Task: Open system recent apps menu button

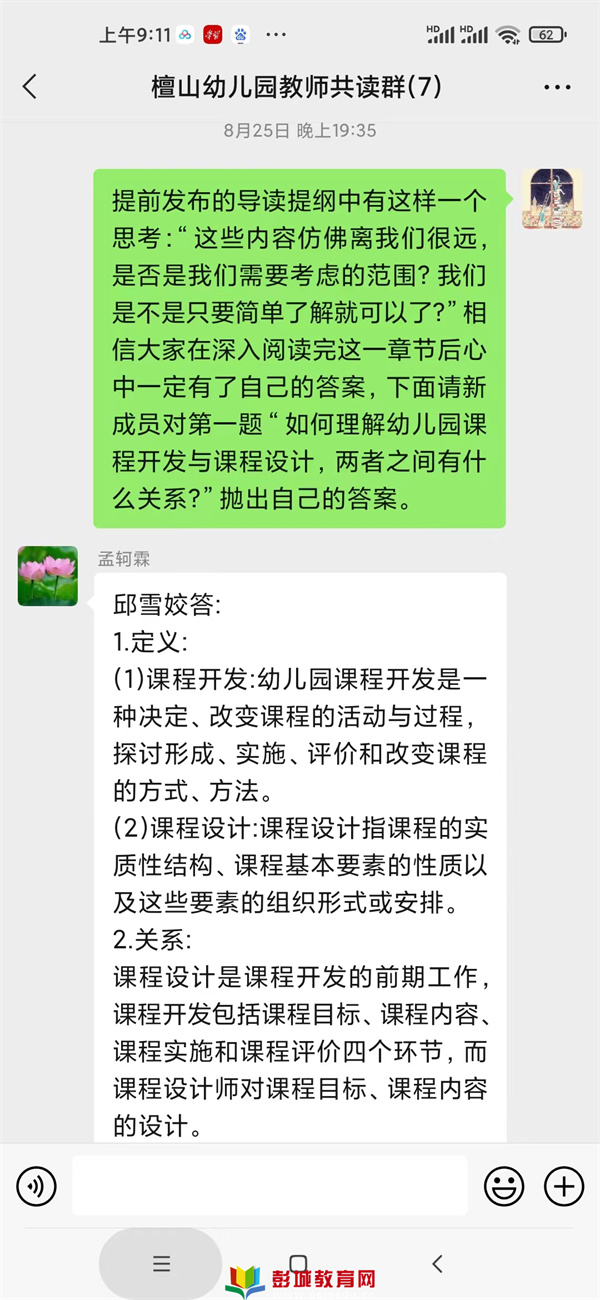Action: 162,1264
